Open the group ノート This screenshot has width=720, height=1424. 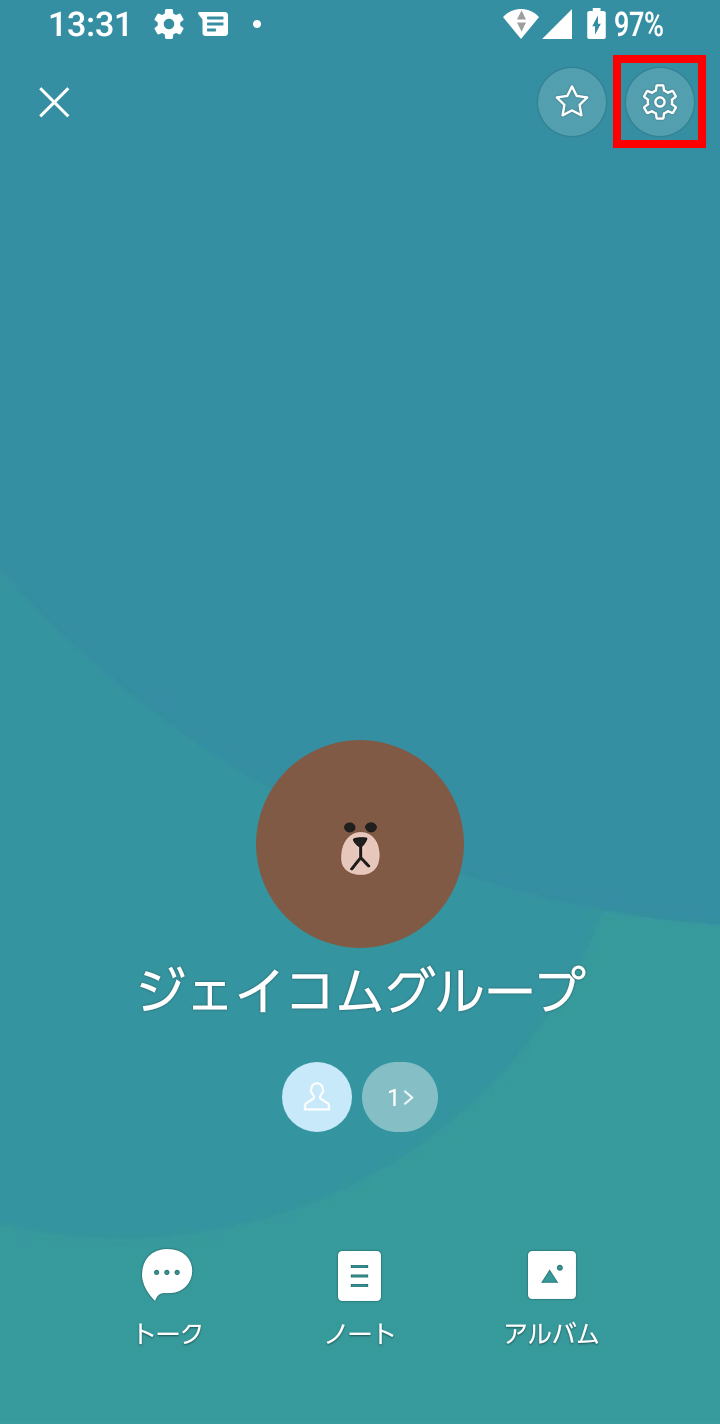(360, 1295)
